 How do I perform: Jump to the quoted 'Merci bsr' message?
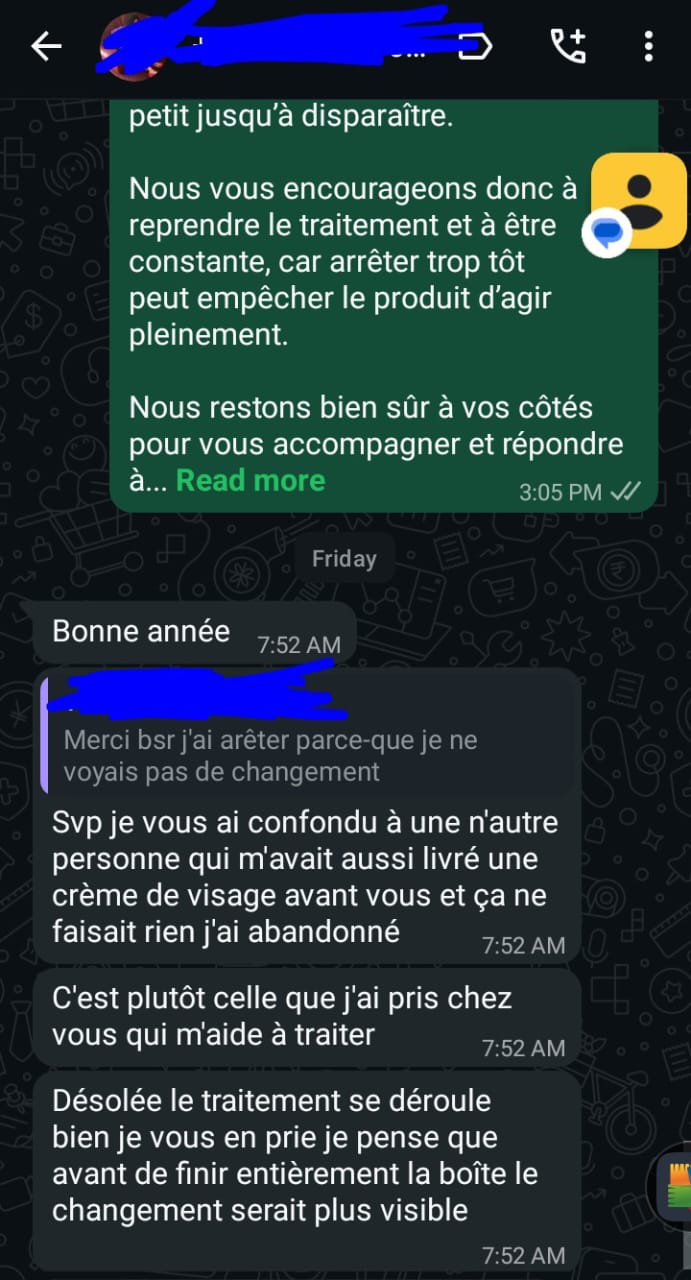pos(300,740)
